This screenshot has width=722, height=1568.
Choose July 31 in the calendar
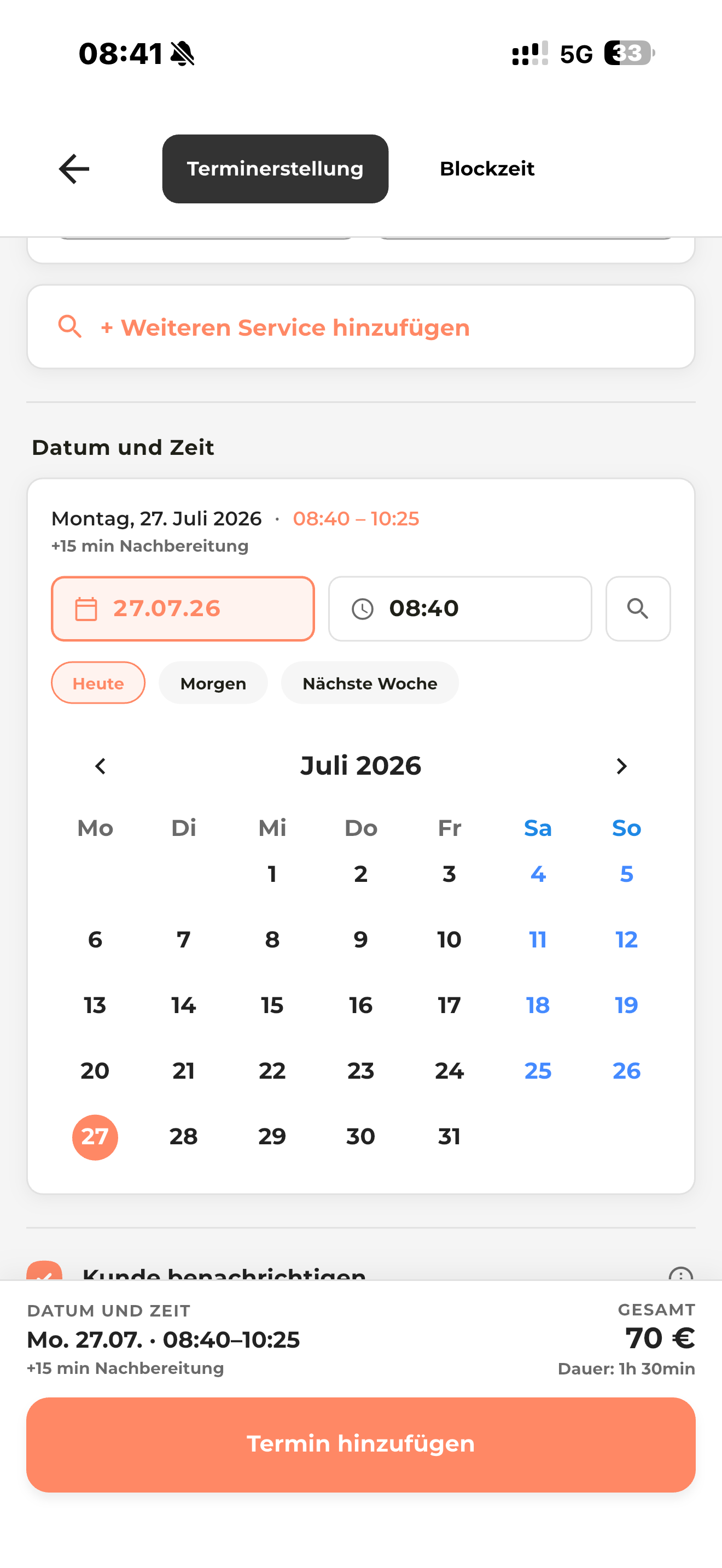coord(449,1137)
